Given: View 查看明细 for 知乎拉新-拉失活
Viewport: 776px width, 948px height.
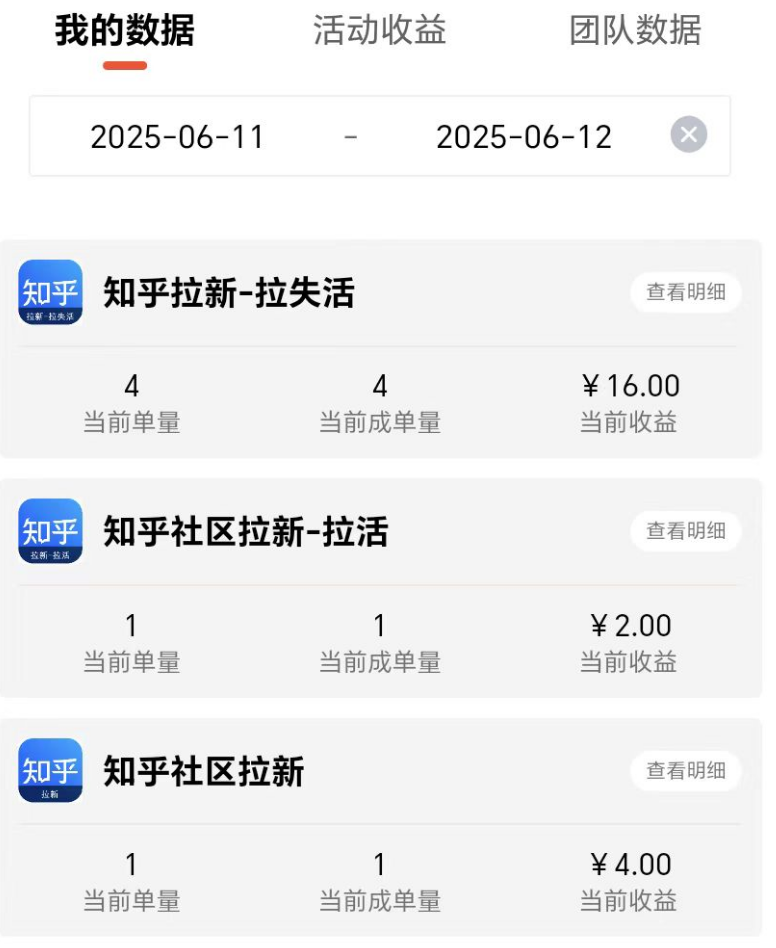Looking at the screenshot, I should [x=686, y=292].
